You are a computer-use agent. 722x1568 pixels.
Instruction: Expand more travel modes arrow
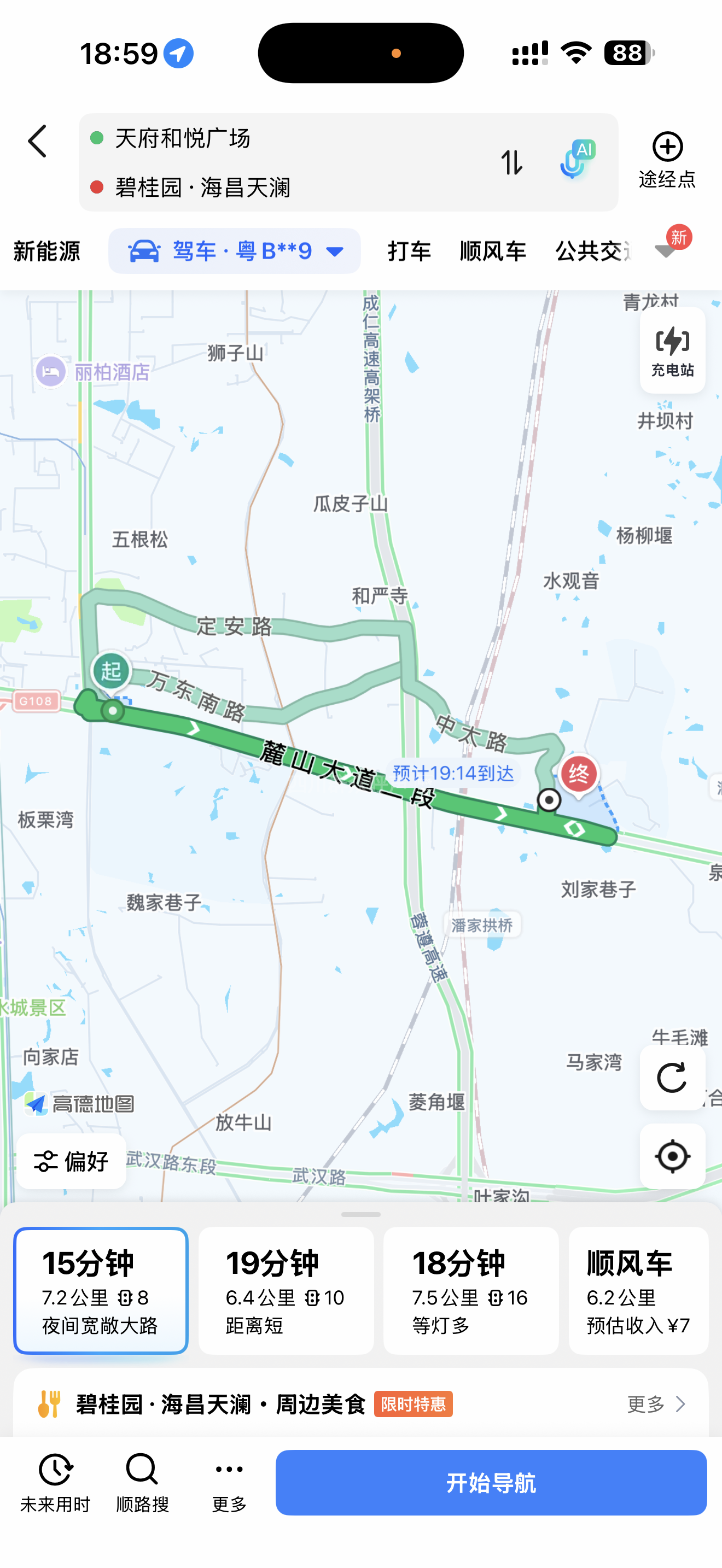point(667,249)
